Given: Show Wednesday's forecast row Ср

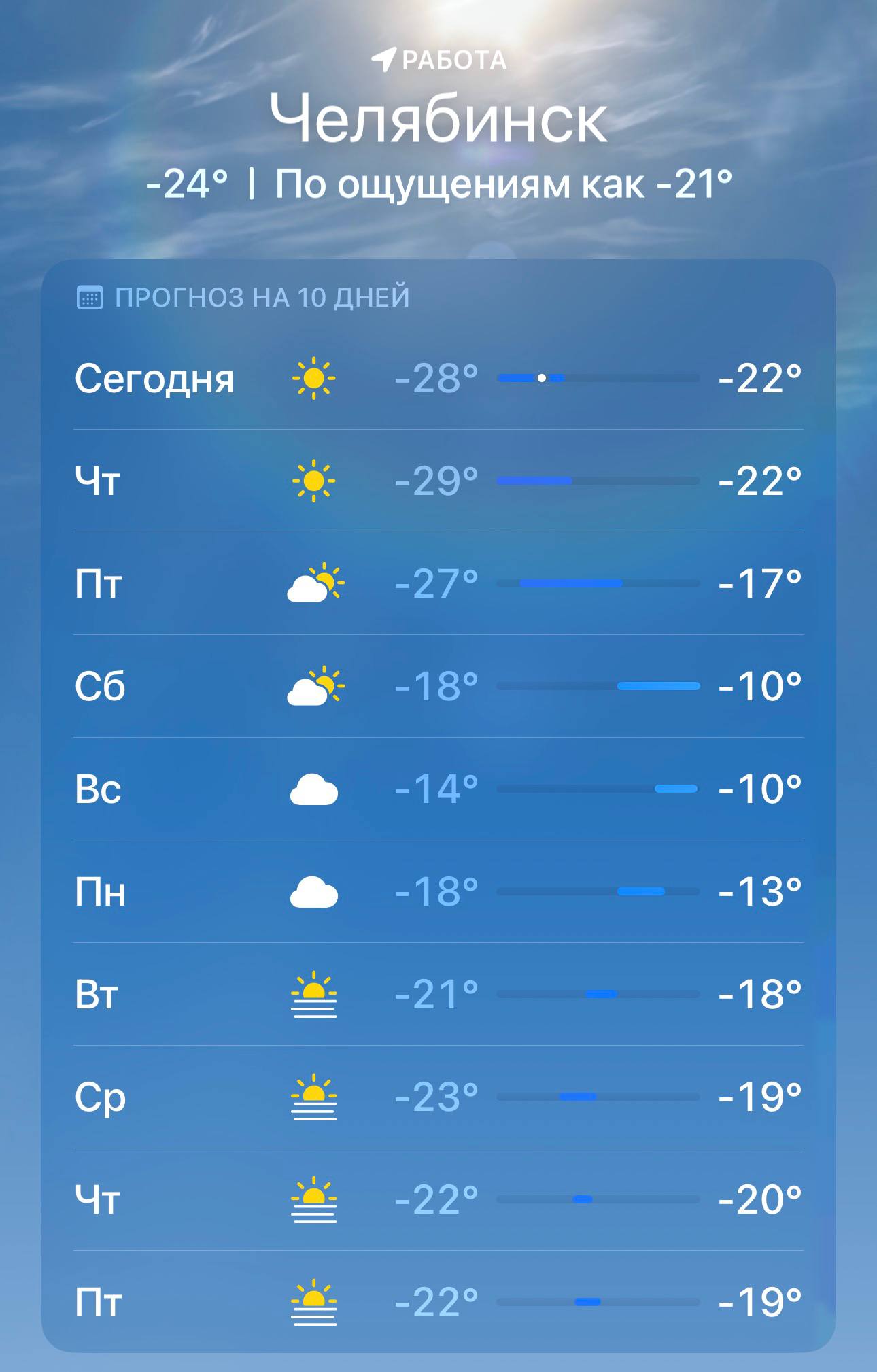Looking at the screenshot, I should pyautogui.click(x=438, y=1097).
